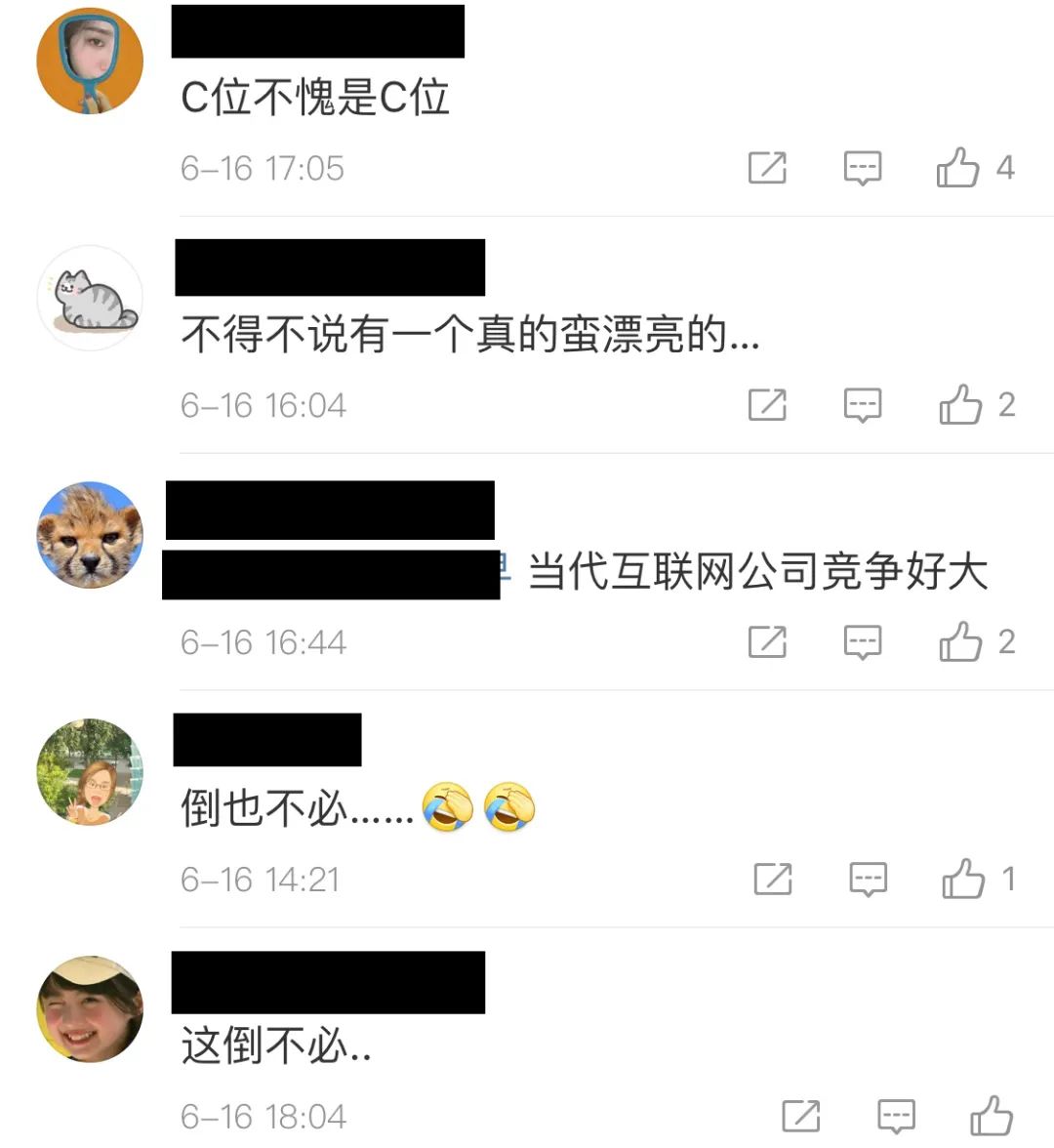Reply to the comment posted at 16:04
Viewport: 1054px width, 1148px height.
(863, 404)
